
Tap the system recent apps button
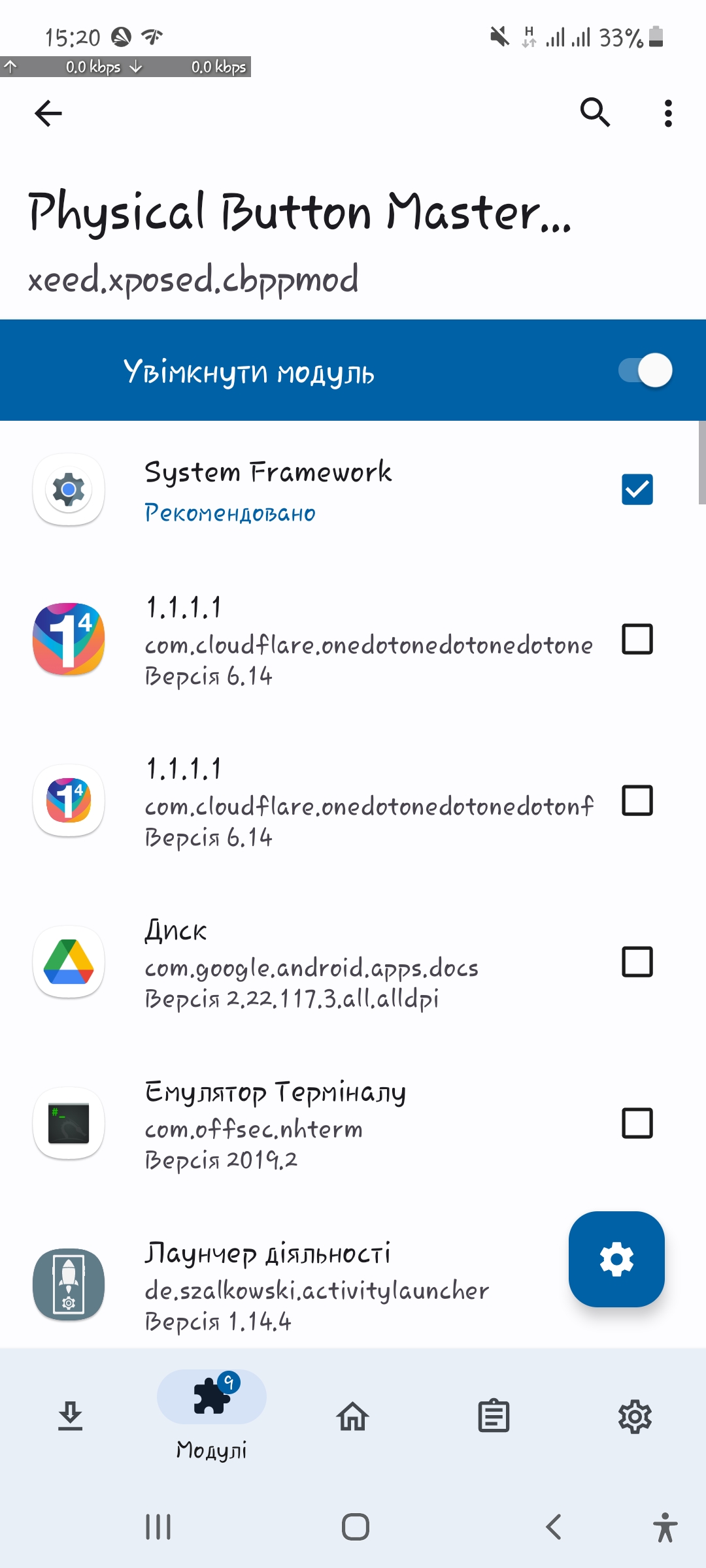coord(158,1527)
